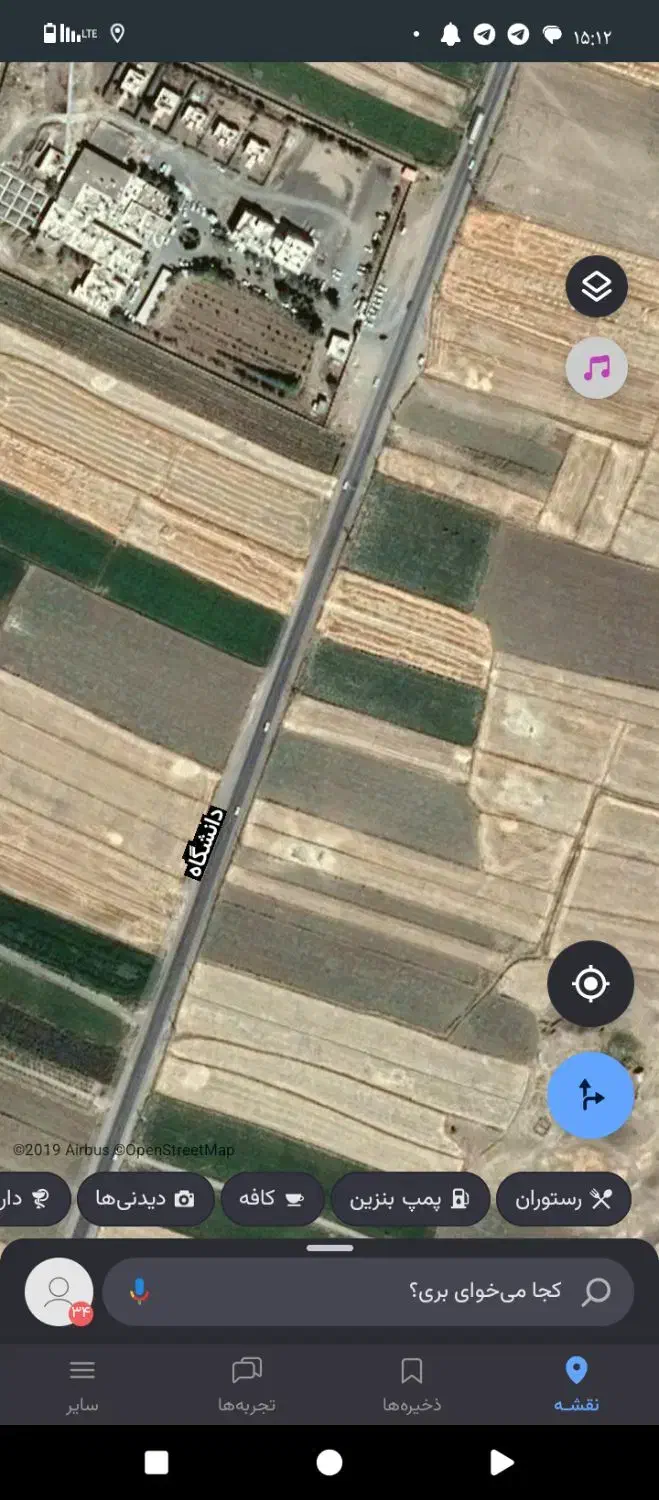
Task: Switch to the تجربه‌ها tab
Action: point(246,1384)
